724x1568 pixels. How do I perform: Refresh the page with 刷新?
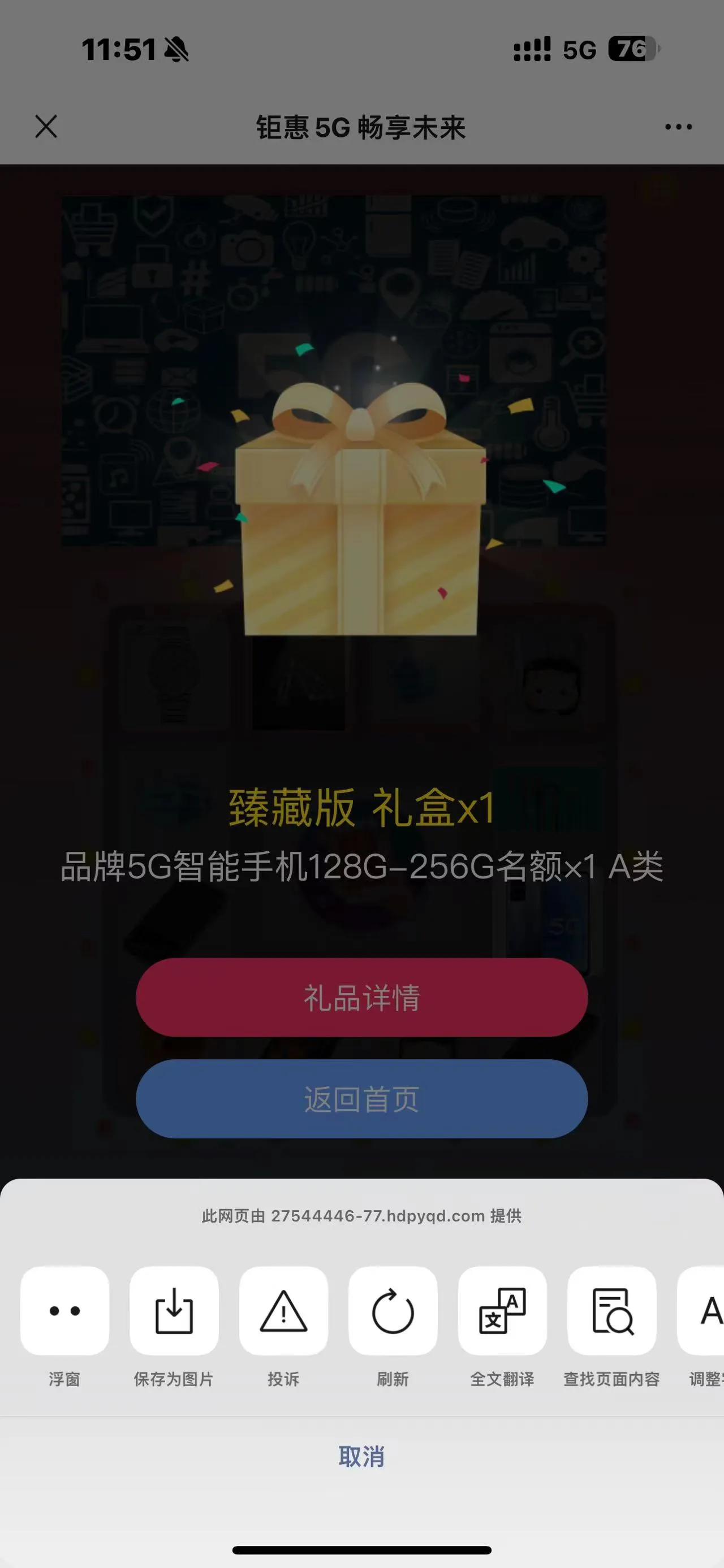[393, 1311]
